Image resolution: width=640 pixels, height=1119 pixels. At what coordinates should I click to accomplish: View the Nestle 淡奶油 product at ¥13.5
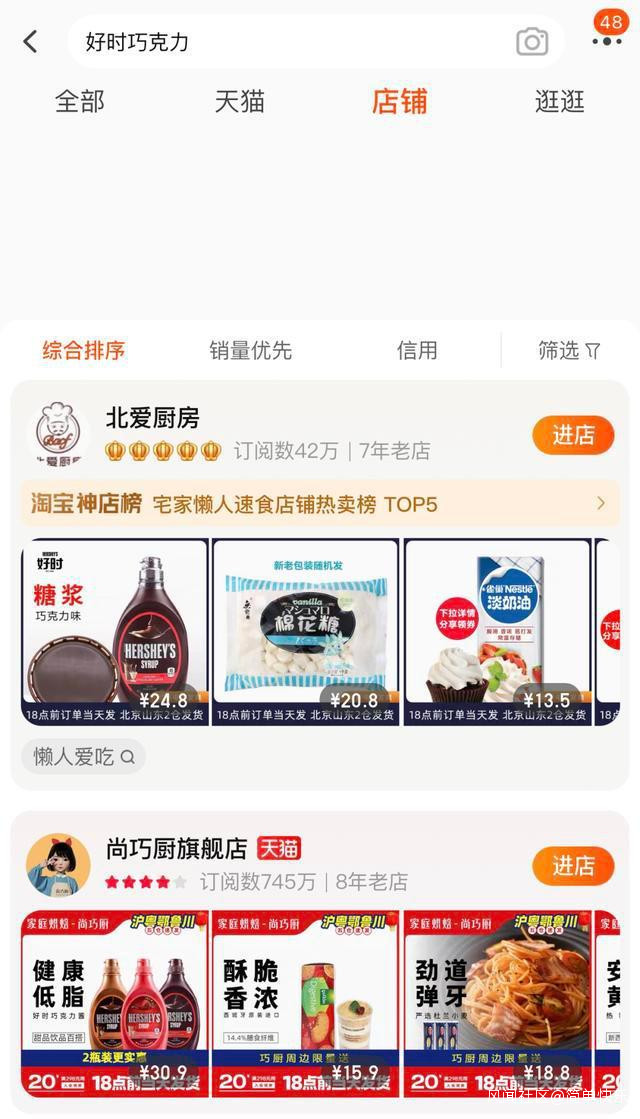[497, 630]
